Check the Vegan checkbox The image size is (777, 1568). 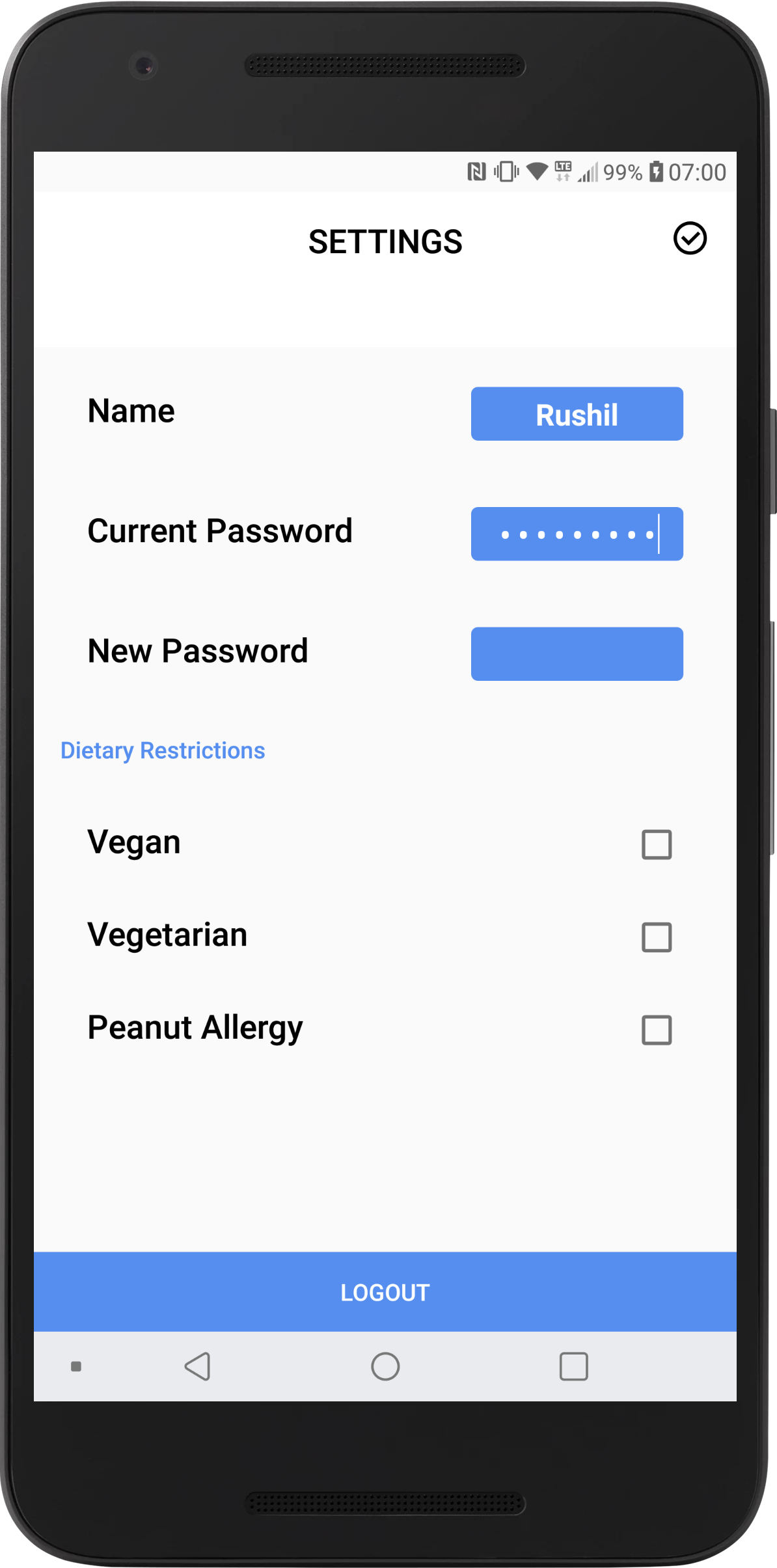point(656,844)
